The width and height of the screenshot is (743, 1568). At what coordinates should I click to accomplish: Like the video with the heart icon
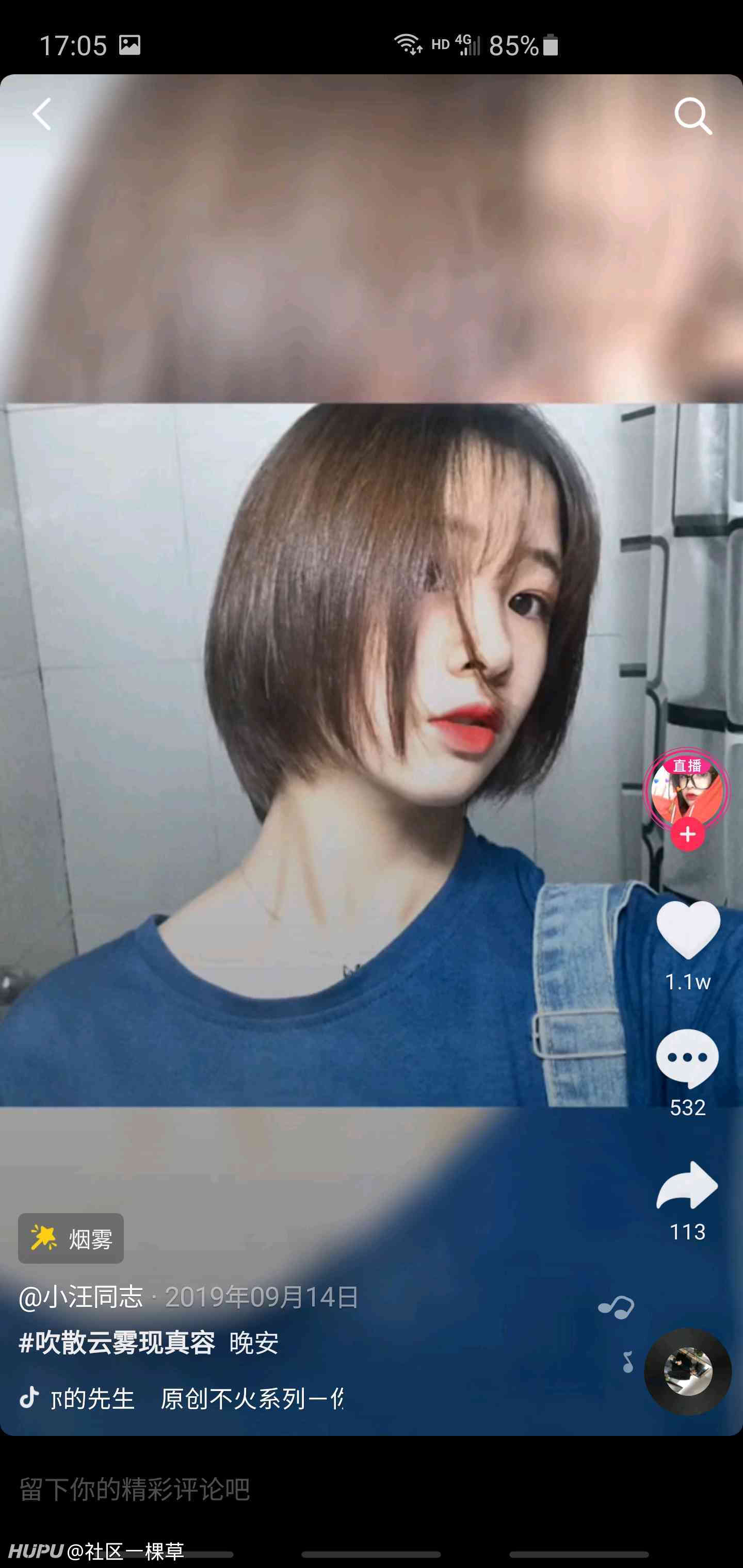tap(688, 929)
